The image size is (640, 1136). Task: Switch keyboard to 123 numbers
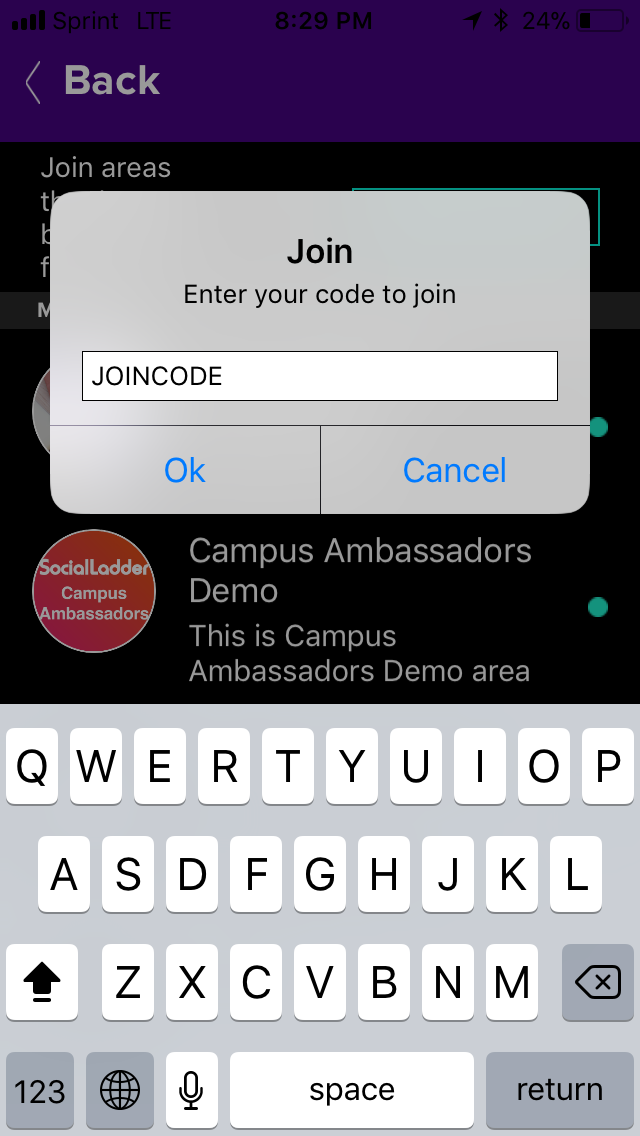(x=40, y=1090)
